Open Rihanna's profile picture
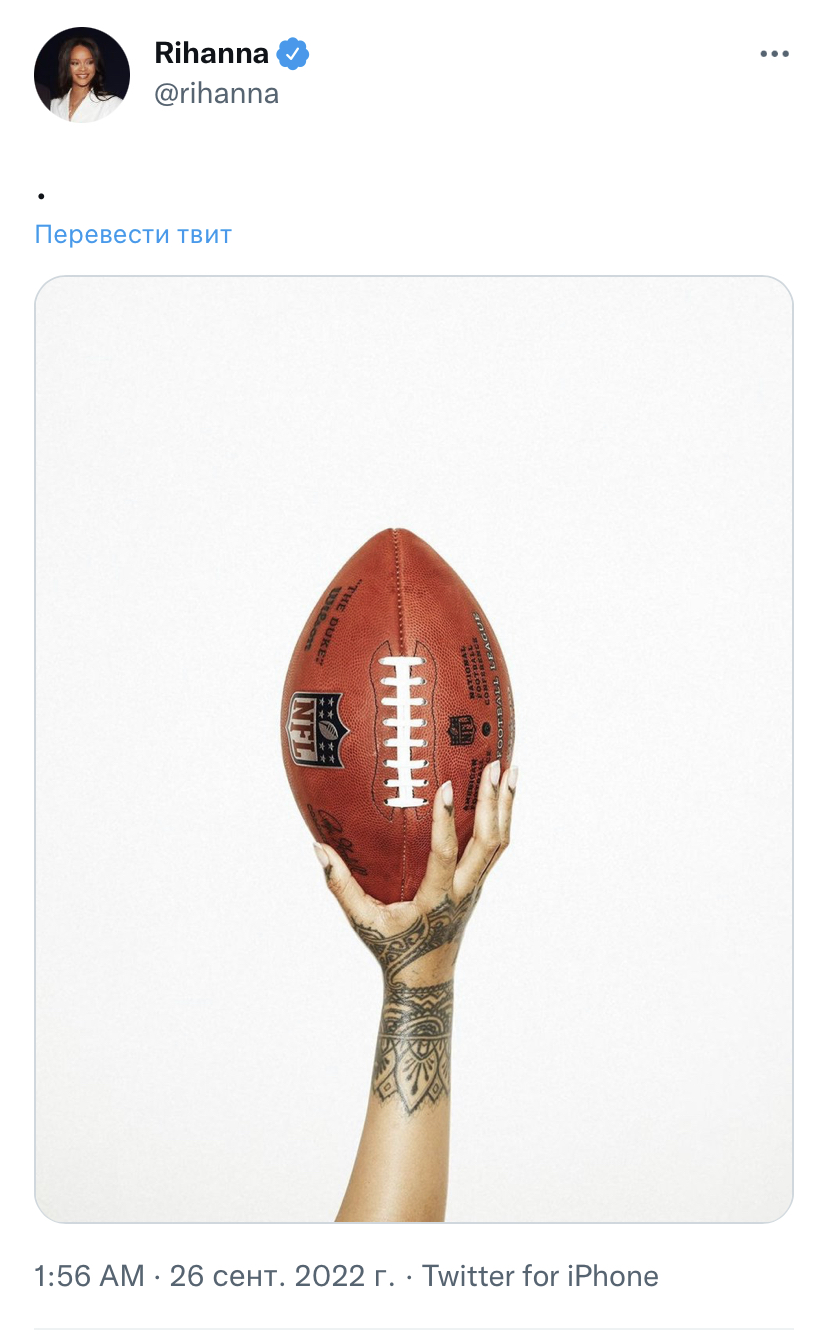The width and height of the screenshot is (828, 1334). [x=82, y=75]
